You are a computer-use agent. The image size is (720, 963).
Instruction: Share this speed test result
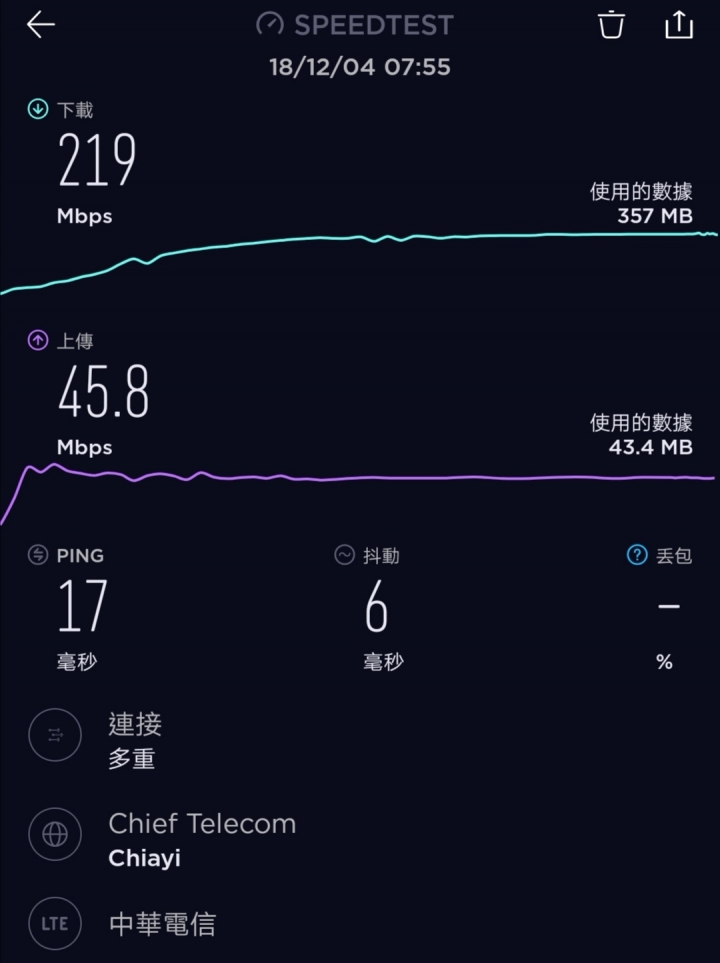pos(679,25)
